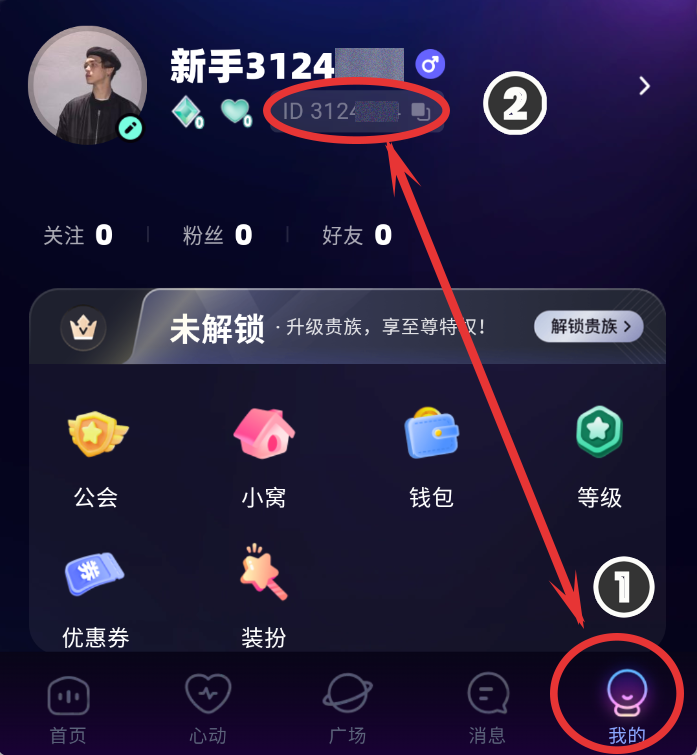This screenshot has width=697, height=755.
Task: Tap the teal heart badge icon
Action: (x=235, y=111)
